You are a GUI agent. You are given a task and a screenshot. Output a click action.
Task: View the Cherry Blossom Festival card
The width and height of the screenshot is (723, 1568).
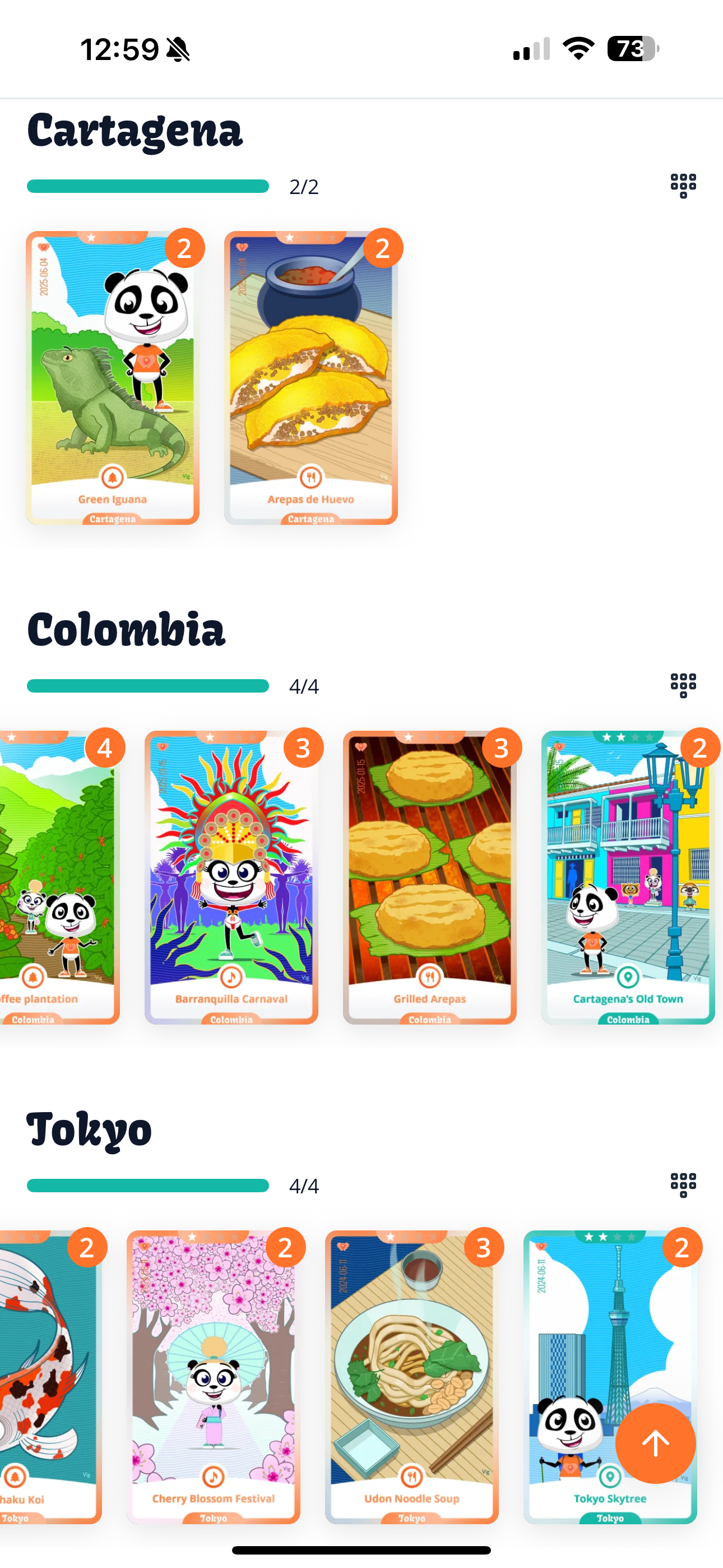(213, 1376)
